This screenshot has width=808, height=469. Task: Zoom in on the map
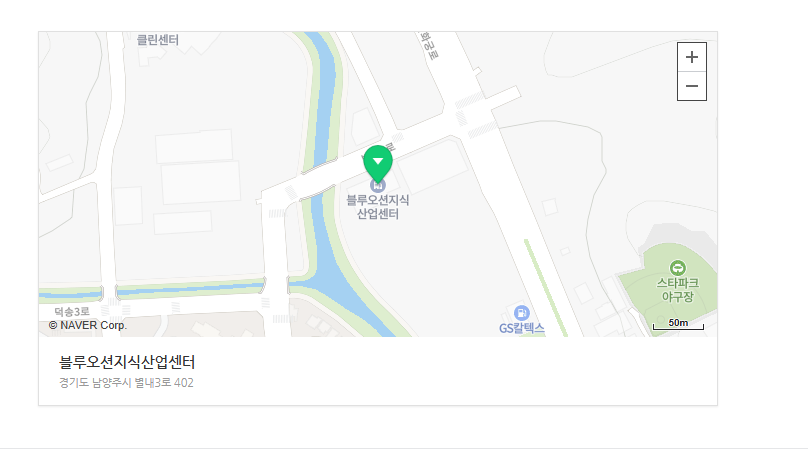pos(692,57)
